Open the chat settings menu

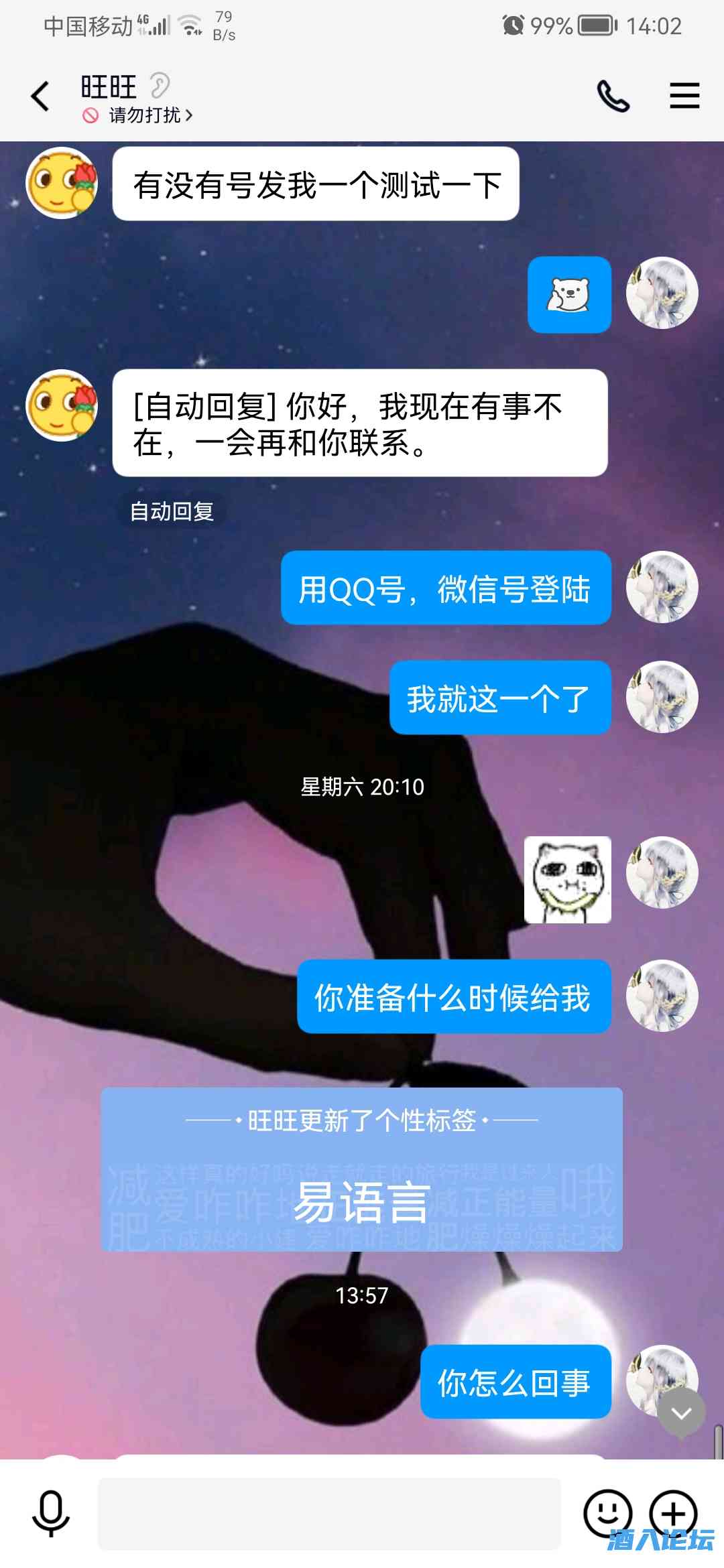tap(684, 96)
